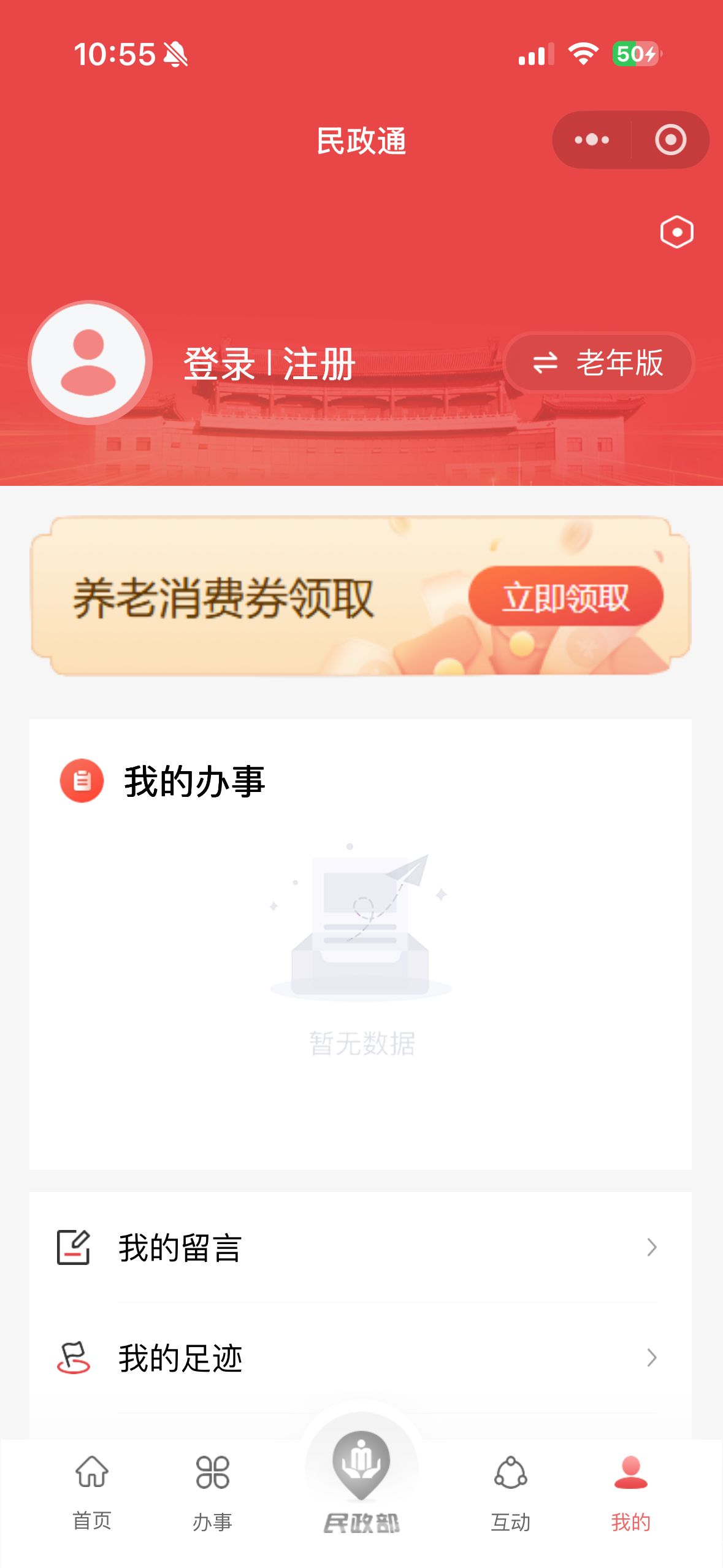Image resolution: width=723 pixels, height=1568 pixels.
Task: Open 我的足迹 footprint row
Action: click(x=359, y=1358)
